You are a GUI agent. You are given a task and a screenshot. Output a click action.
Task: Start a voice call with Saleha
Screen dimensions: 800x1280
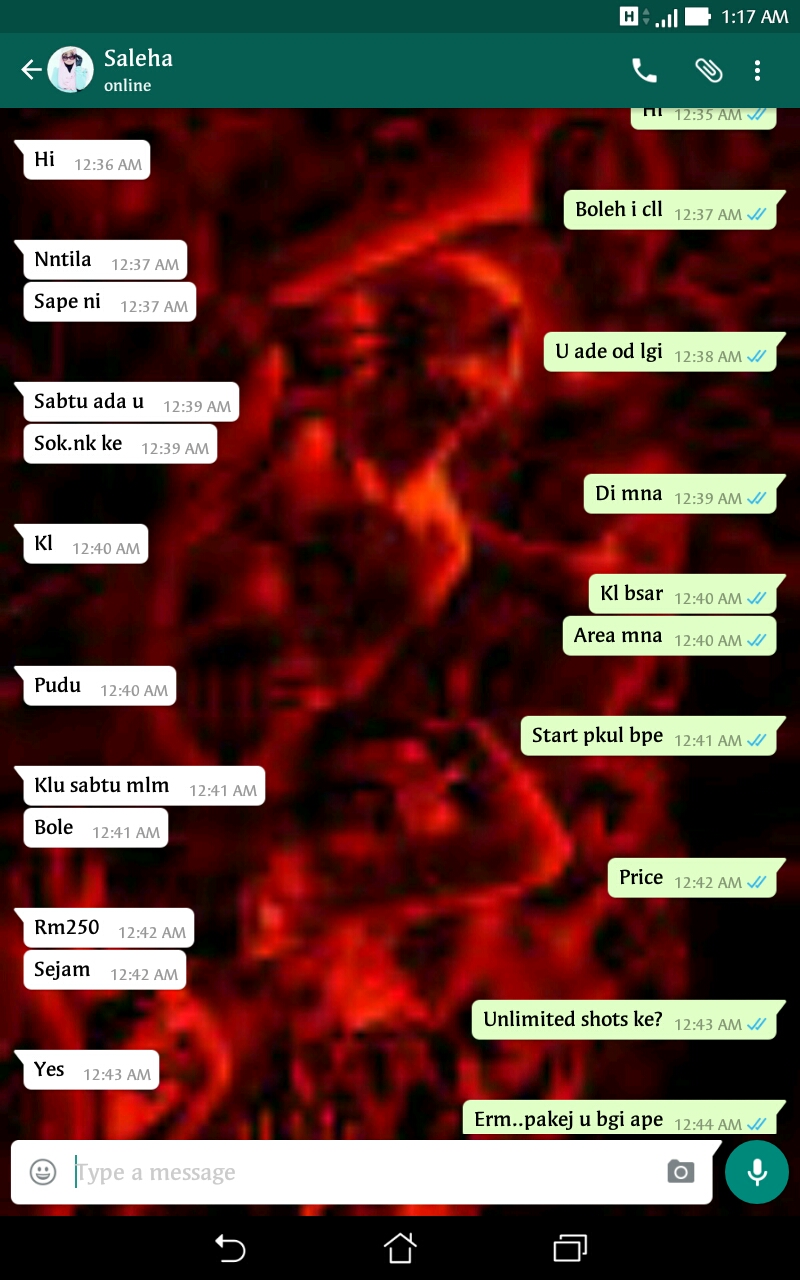coord(644,70)
